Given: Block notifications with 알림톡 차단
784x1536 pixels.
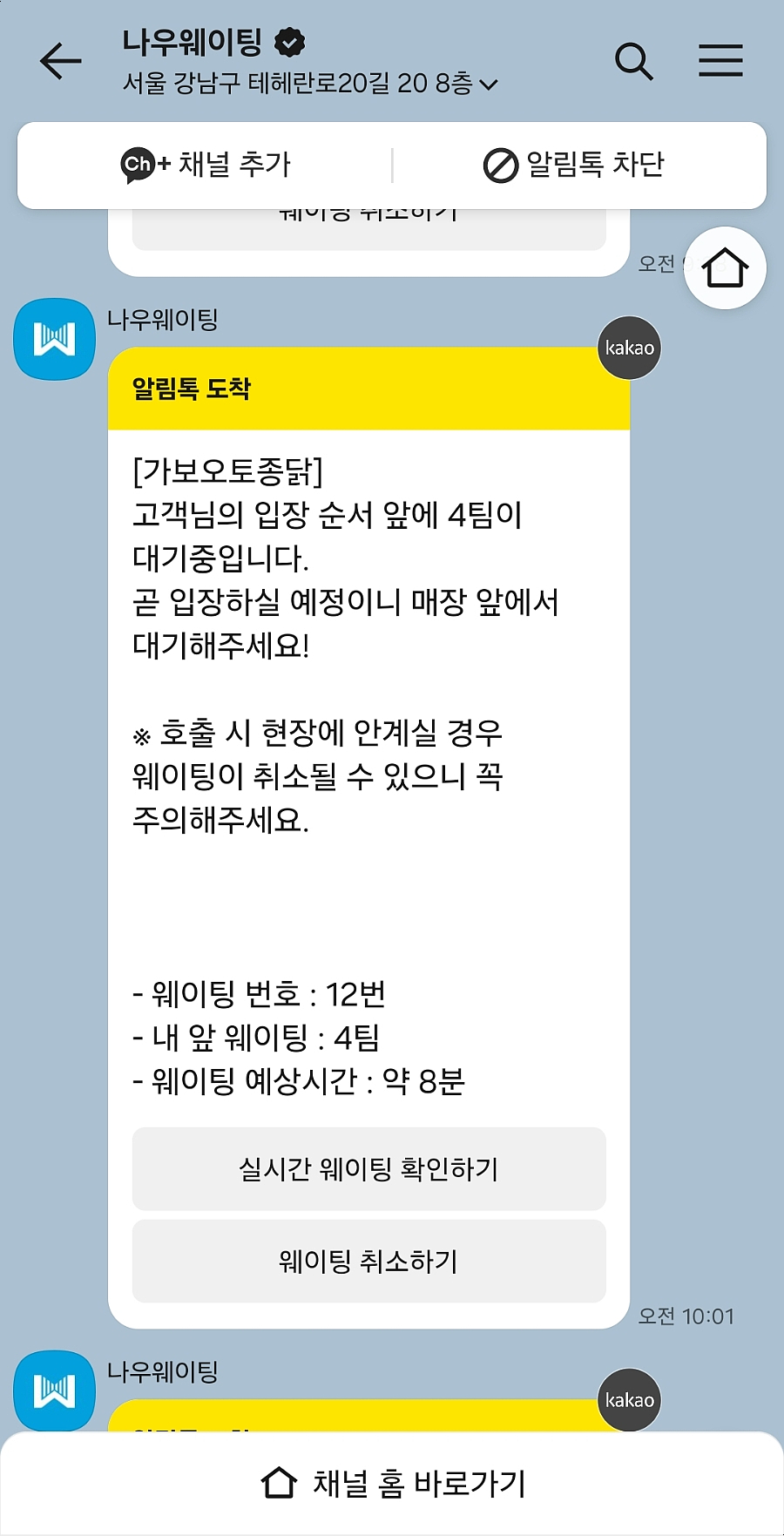Looking at the screenshot, I should pos(574,165).
